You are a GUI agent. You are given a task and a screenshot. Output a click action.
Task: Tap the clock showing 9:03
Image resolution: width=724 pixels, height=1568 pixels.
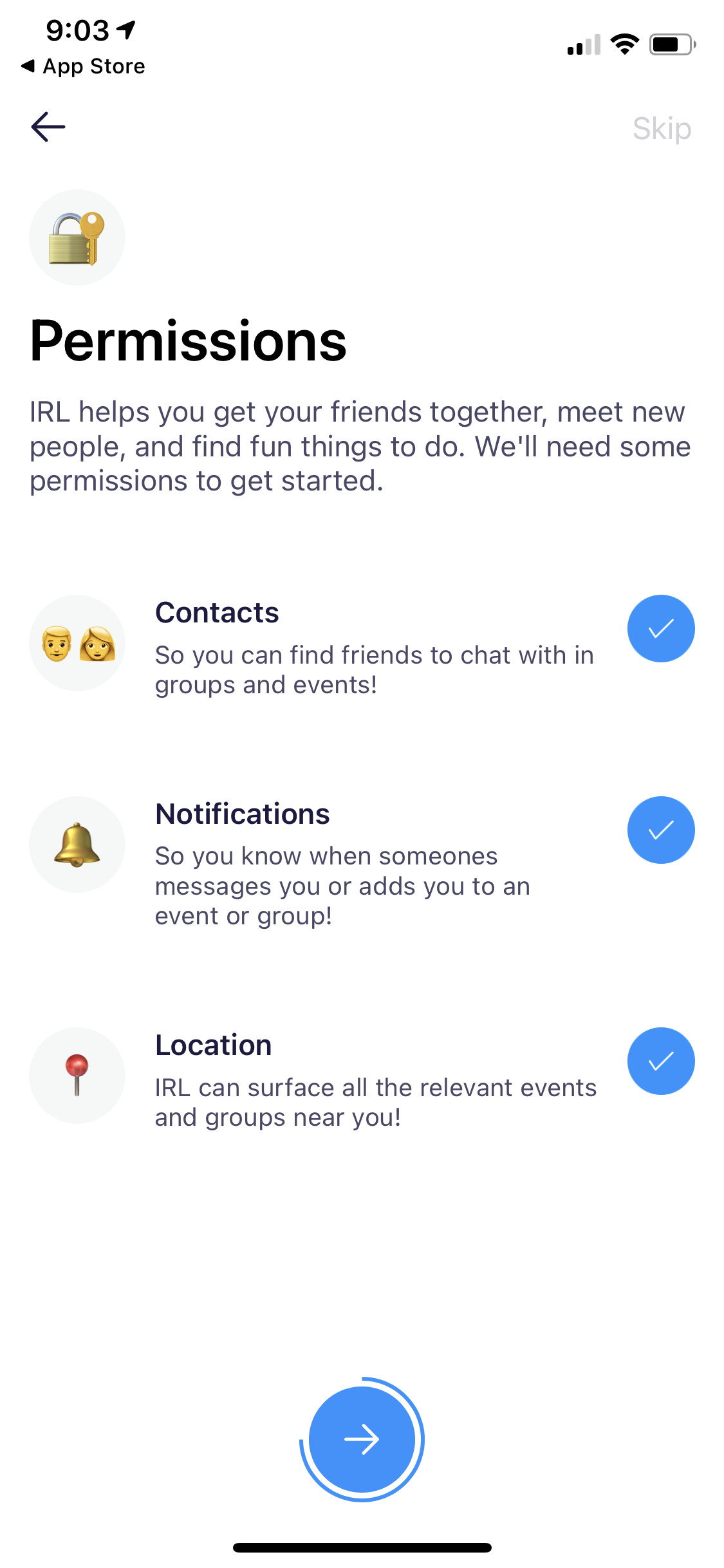click(77, 31)
